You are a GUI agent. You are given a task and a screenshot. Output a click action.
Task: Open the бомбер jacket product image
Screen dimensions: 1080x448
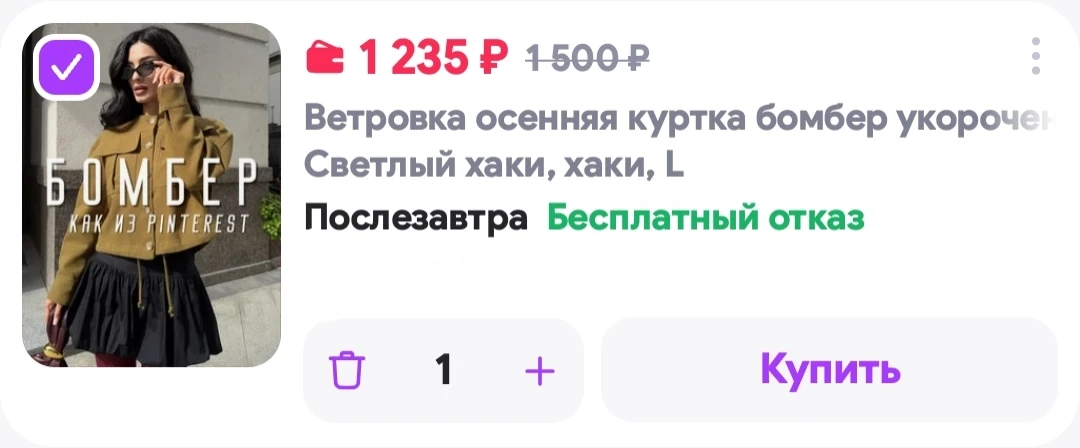click(x=152, y=195)
